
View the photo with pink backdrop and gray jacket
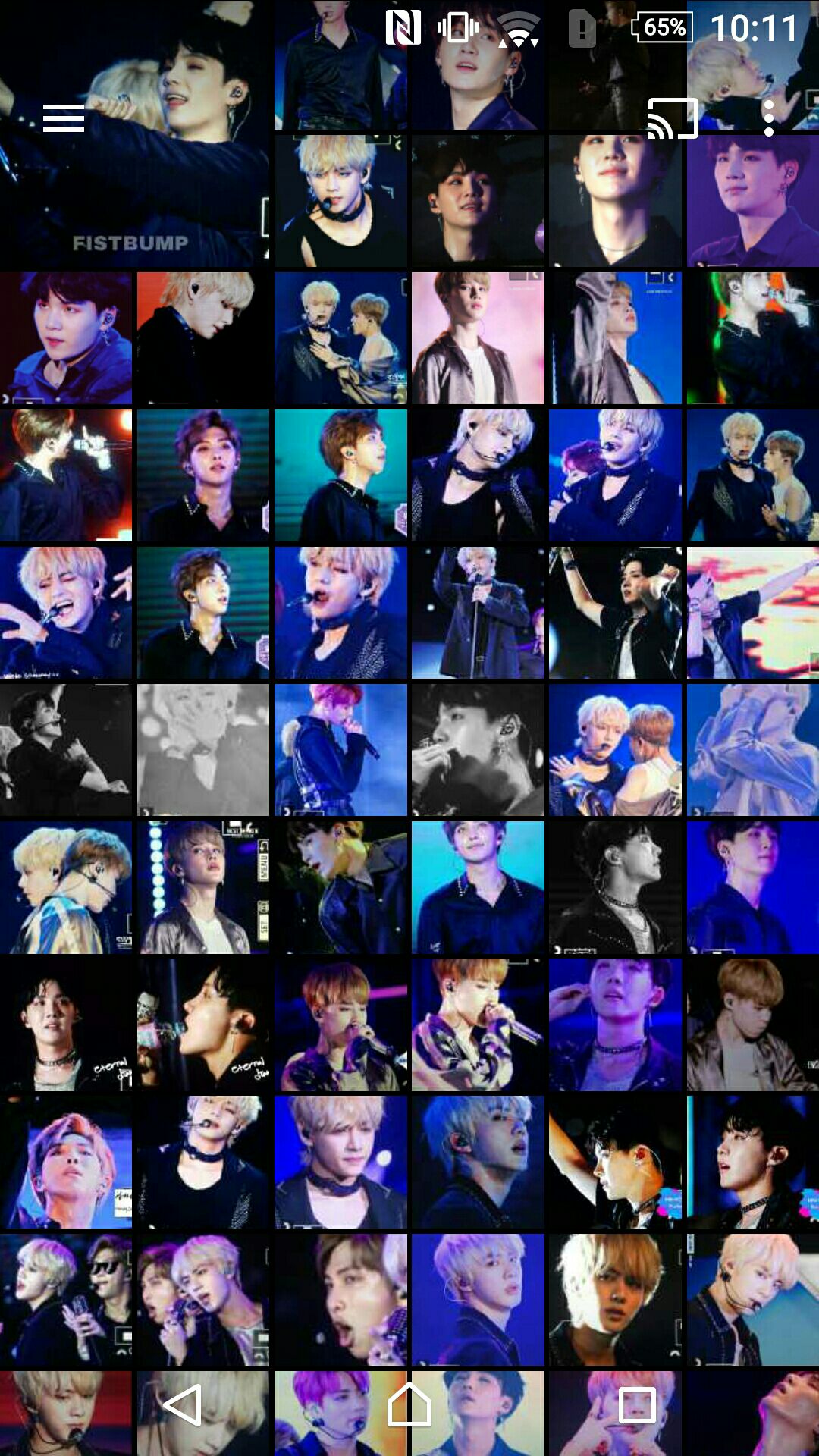pyautogui.click(x=478, y=338)
